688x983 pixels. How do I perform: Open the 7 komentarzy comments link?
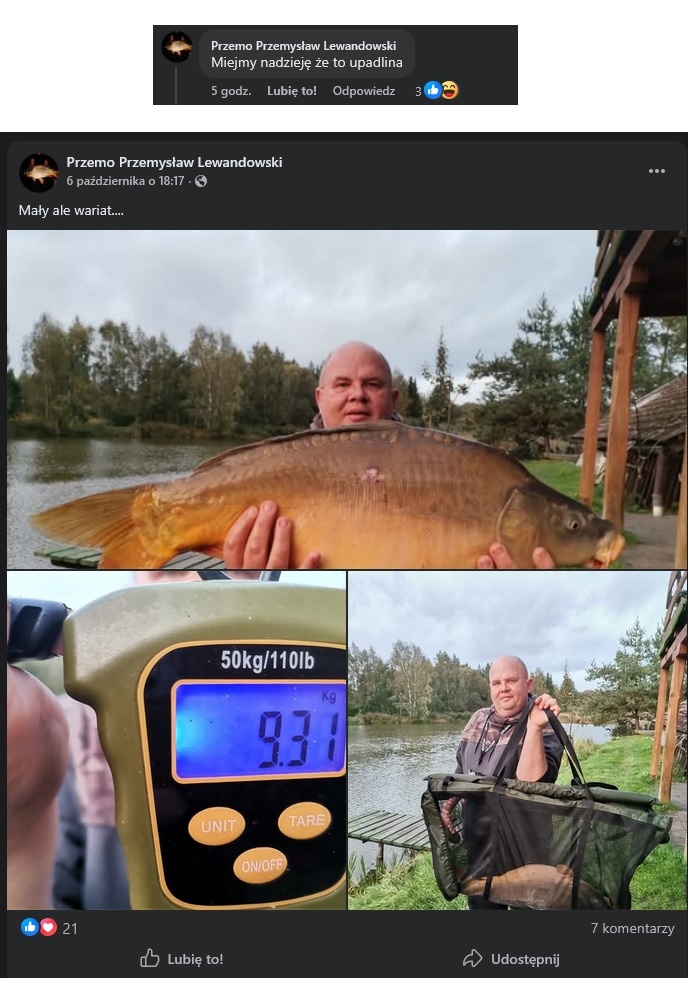point(632,928)
